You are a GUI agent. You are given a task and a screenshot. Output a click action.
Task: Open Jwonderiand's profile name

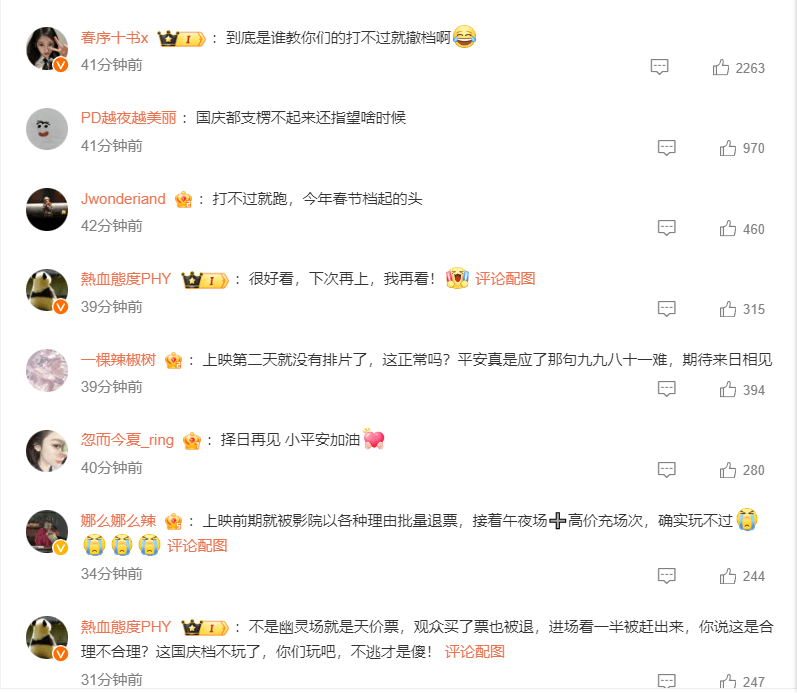coord(123,199)
